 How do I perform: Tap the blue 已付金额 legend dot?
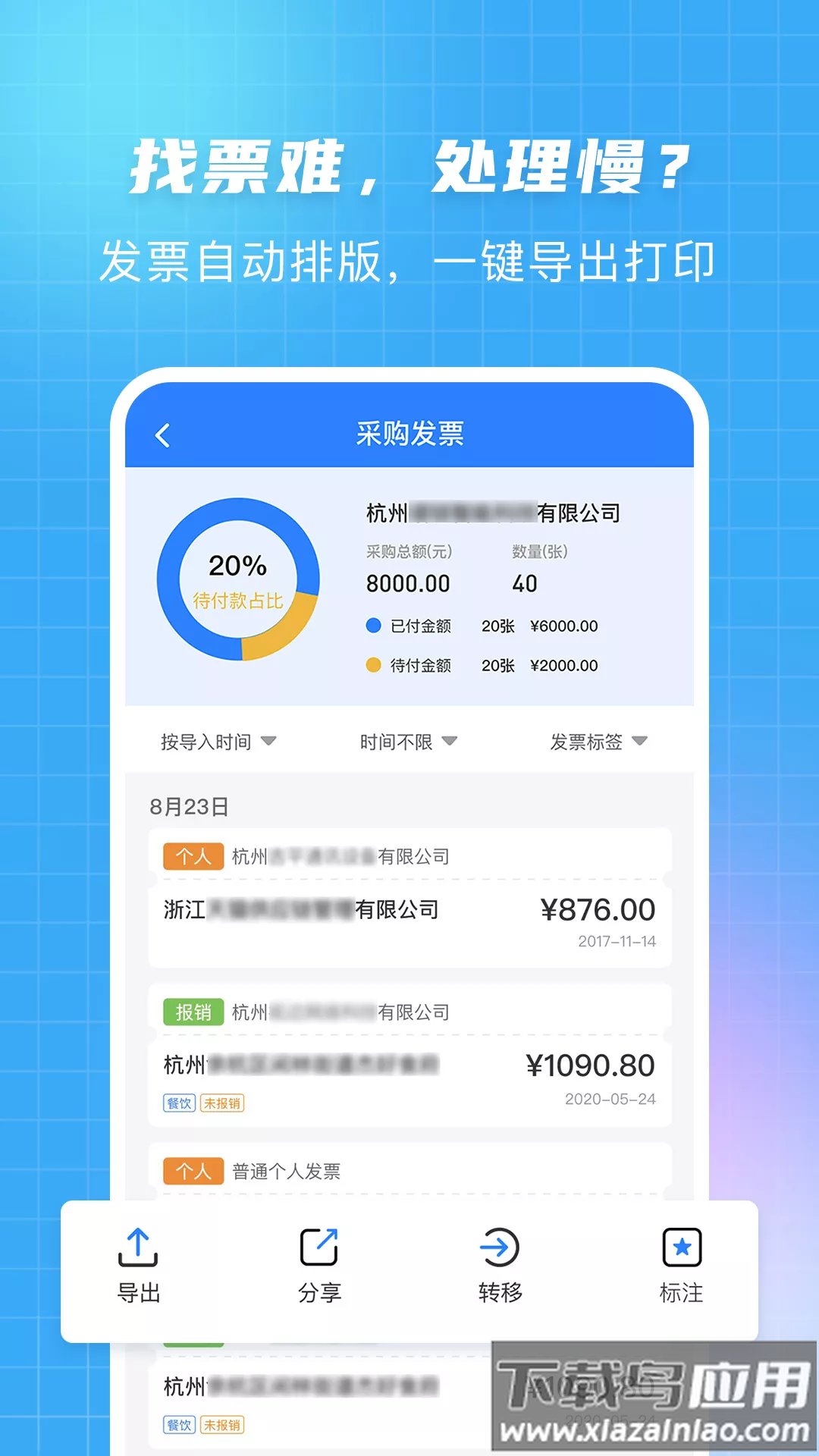point(375,626)
